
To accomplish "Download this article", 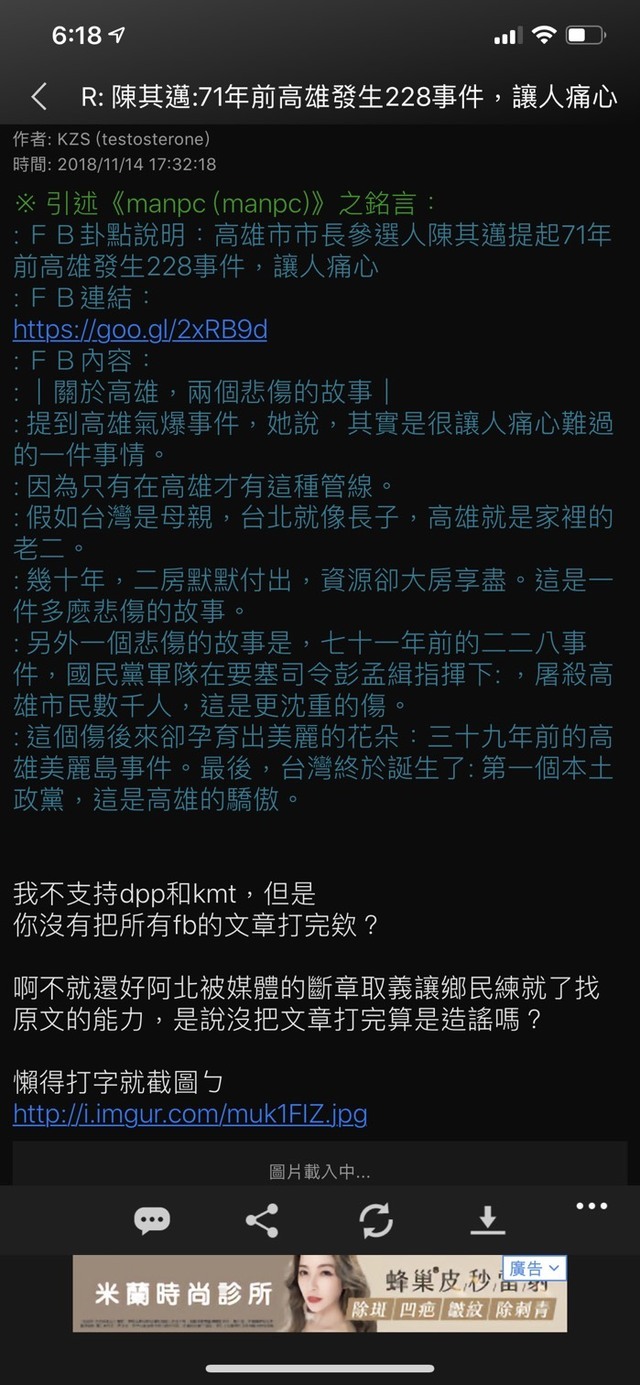I will (487, 1219).
